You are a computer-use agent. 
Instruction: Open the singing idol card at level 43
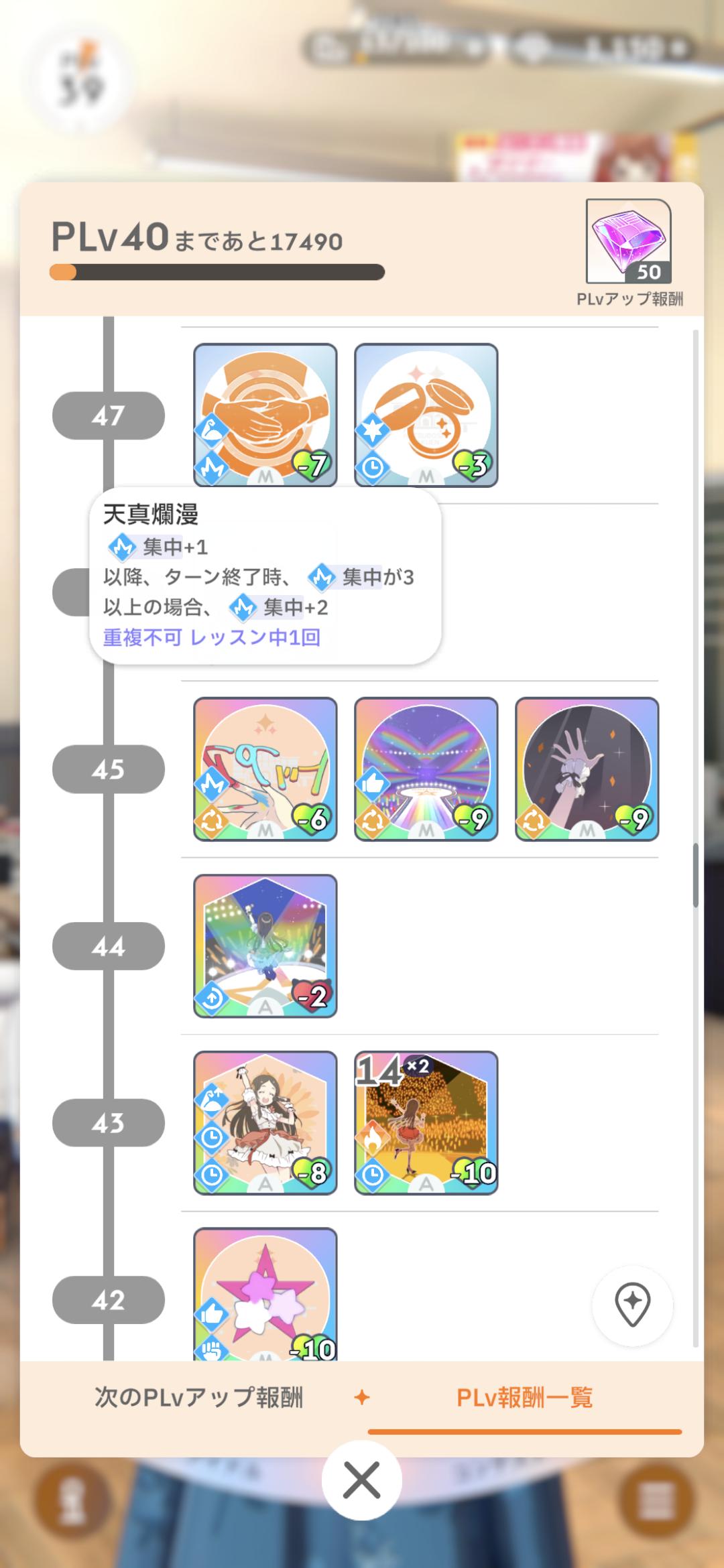[265, 1122]
